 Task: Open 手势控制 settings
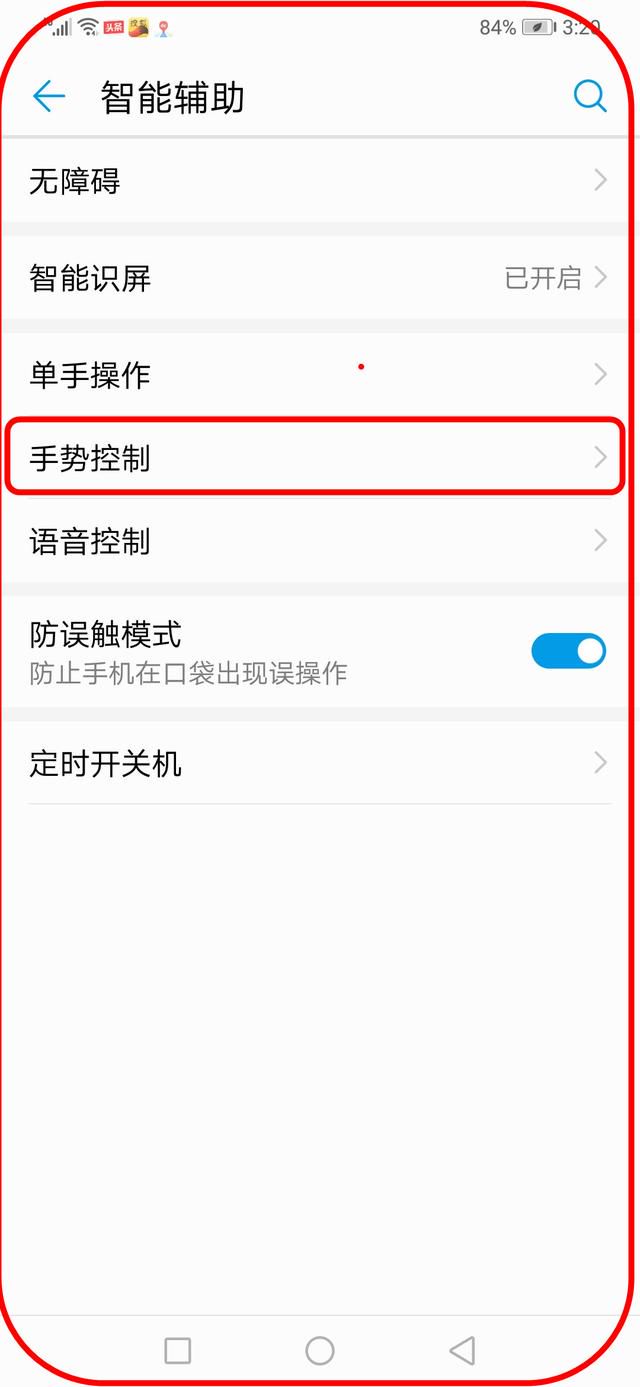(x=320, y=458)
